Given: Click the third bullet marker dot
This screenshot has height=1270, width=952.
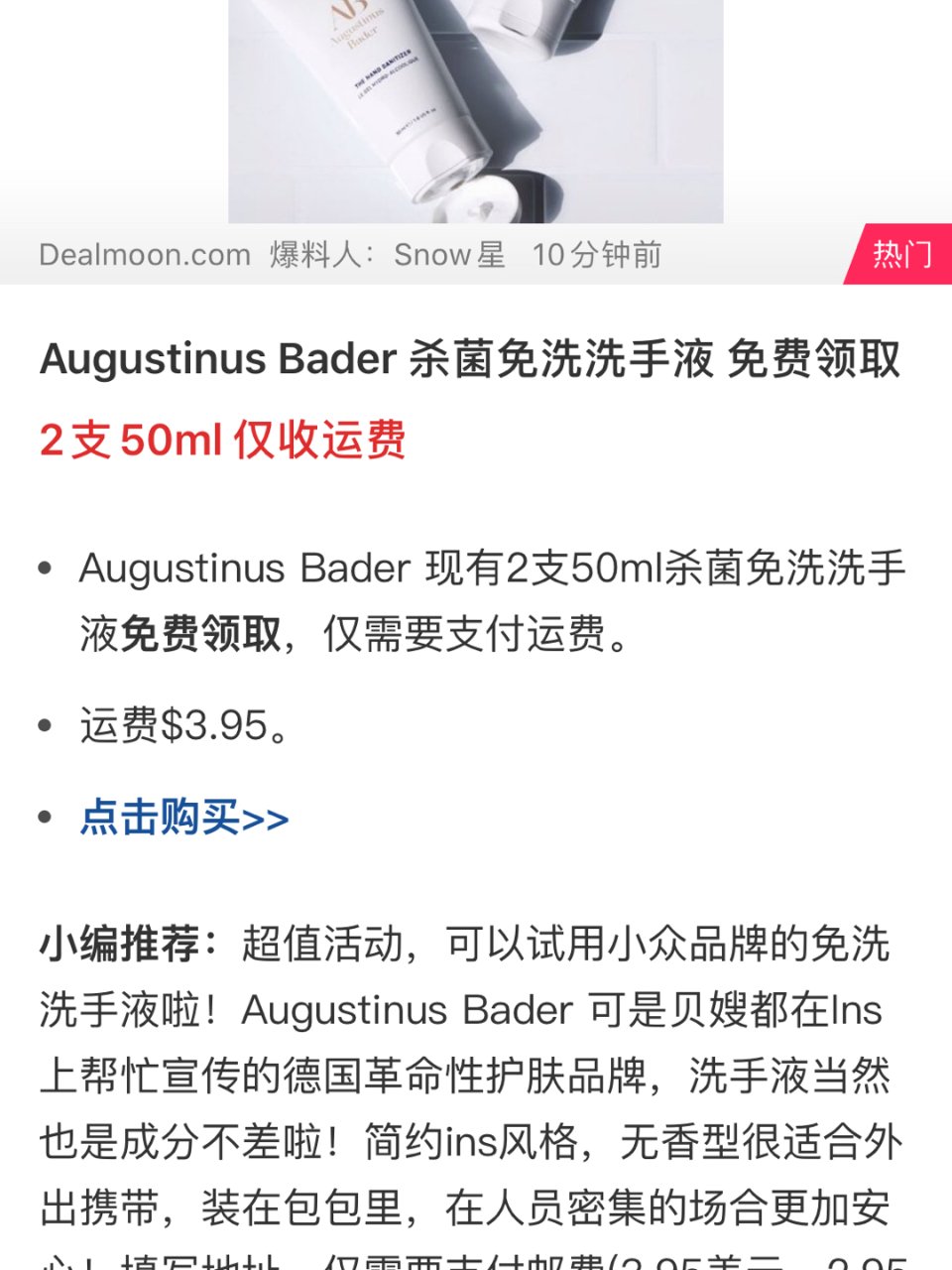Looking at the screenshot, I should 47,817.
